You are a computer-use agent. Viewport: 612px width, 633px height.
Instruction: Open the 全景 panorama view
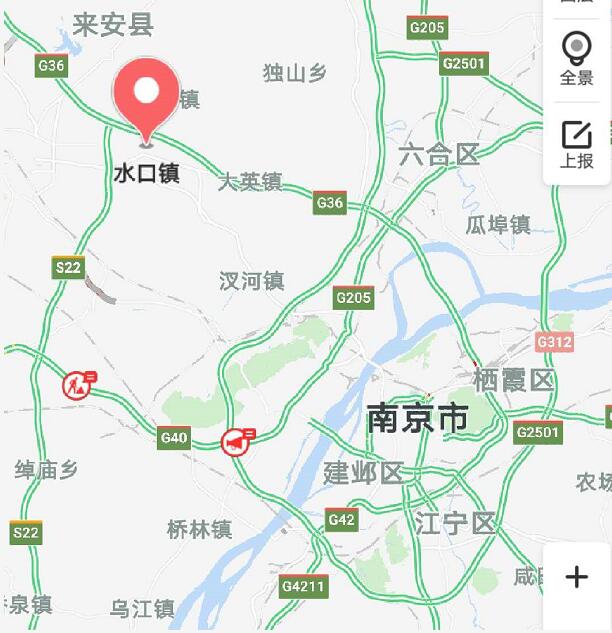click(576, 58)
